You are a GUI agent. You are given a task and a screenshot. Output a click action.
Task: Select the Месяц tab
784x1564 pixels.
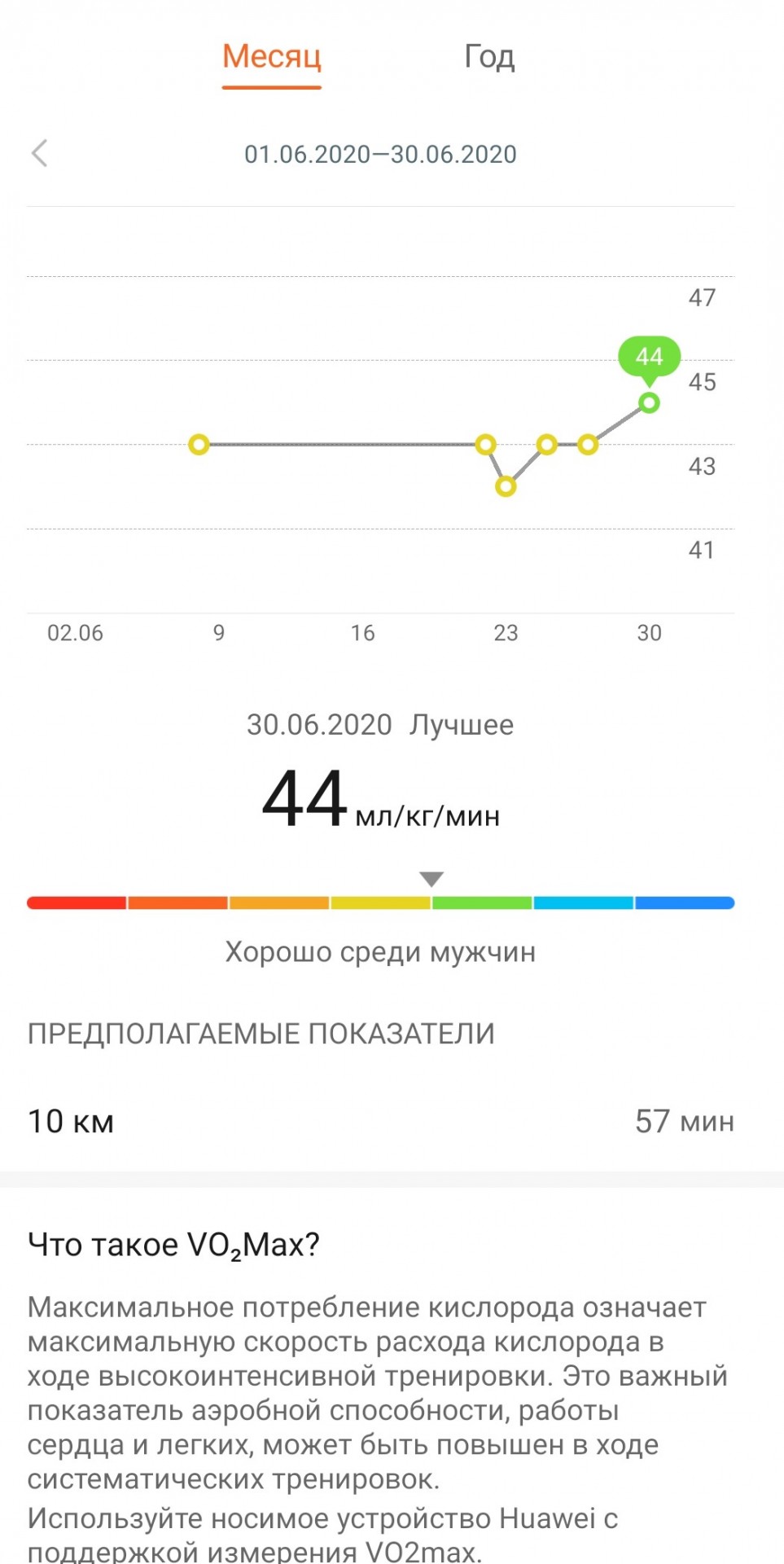tap(272, 57)
